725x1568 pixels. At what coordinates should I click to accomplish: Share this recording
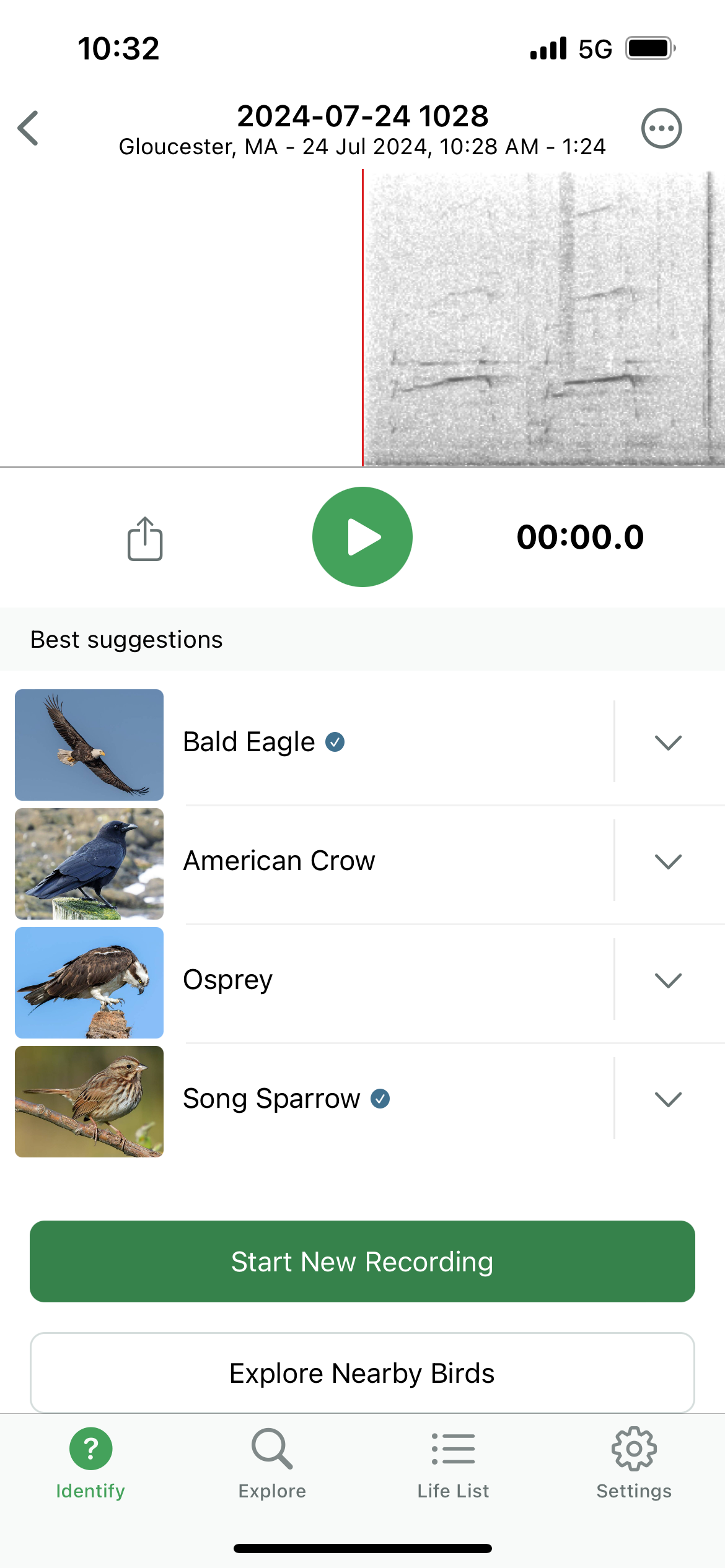[145, 538]
